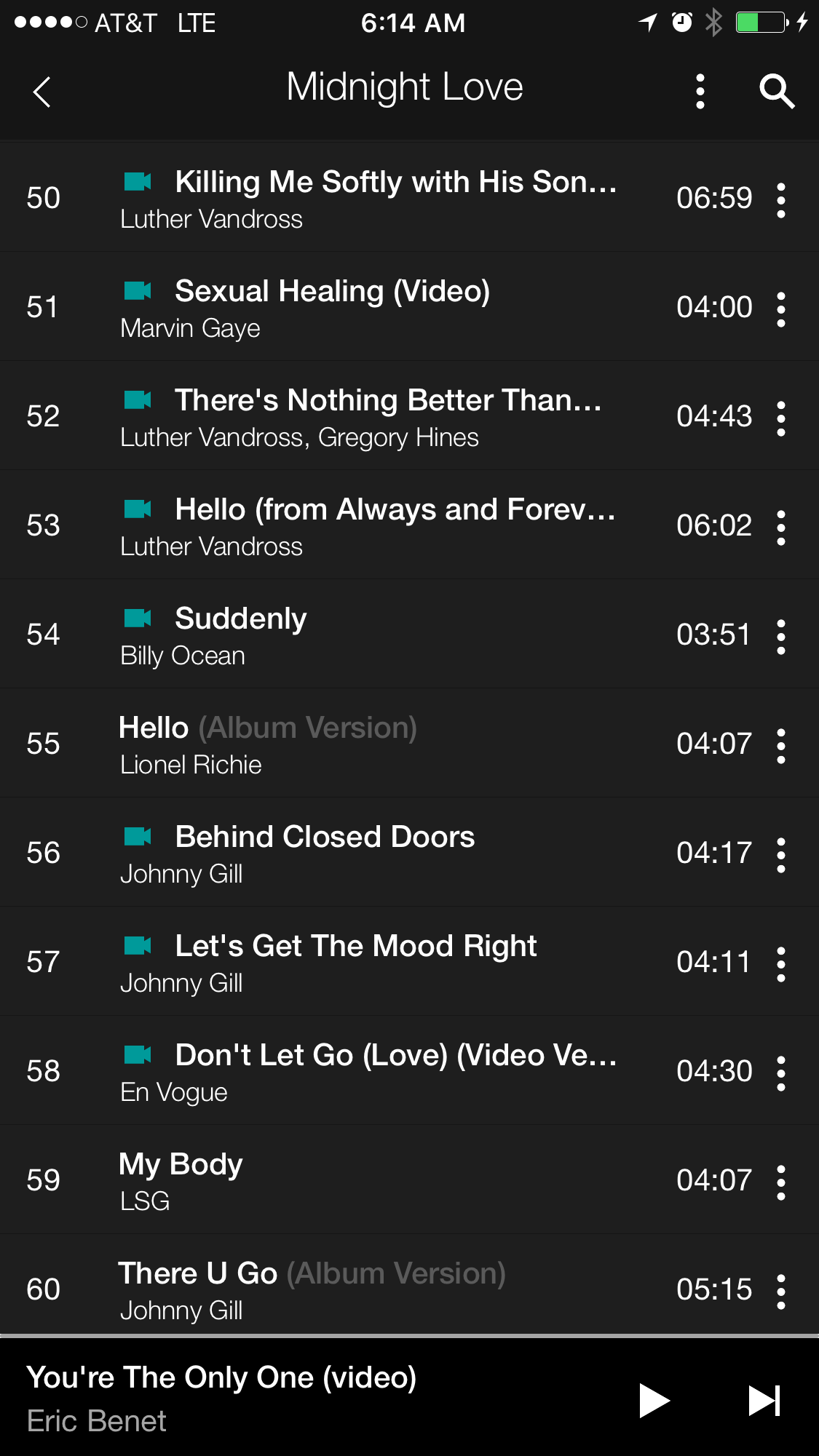Select Suddenly by Billy Ocean
The width and height of the screenshot is (819, 1456).
coord(240,634)
